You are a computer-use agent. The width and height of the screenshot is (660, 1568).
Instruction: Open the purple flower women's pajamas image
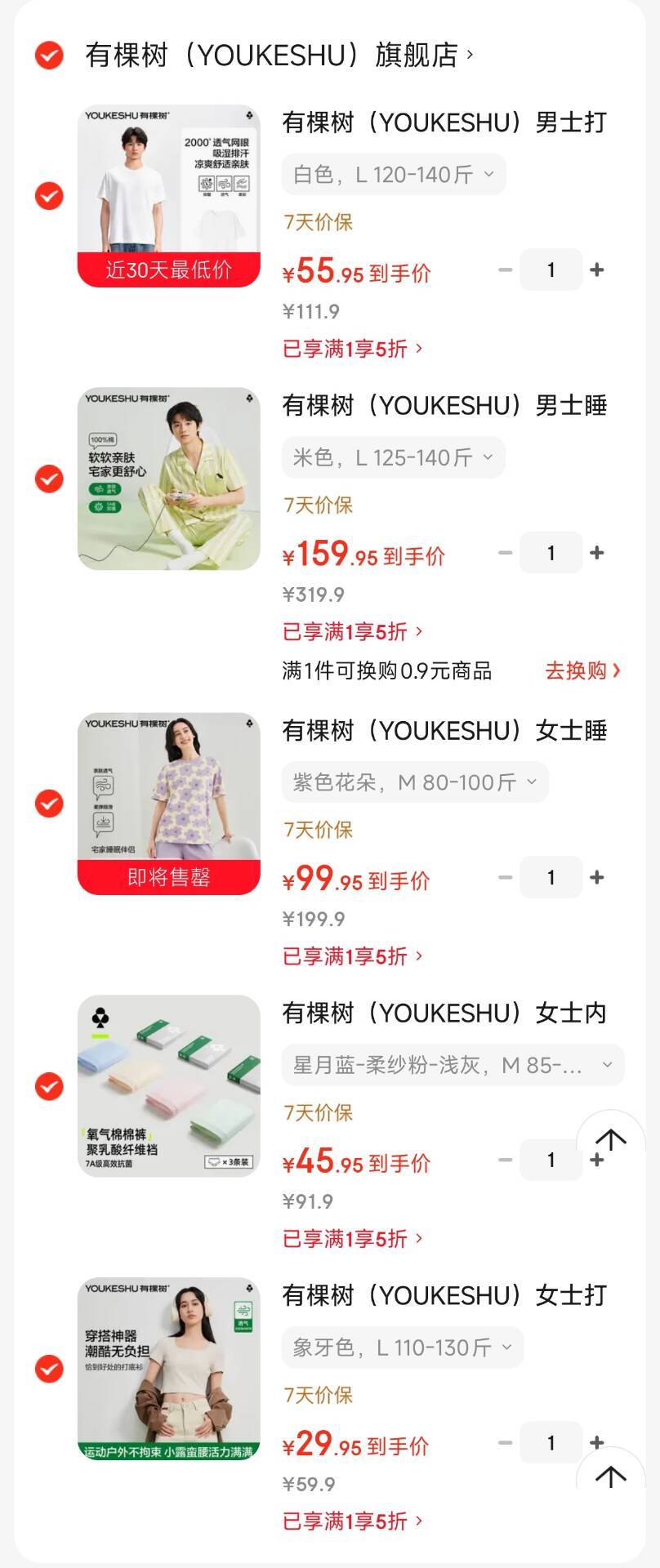pos(169,804)
